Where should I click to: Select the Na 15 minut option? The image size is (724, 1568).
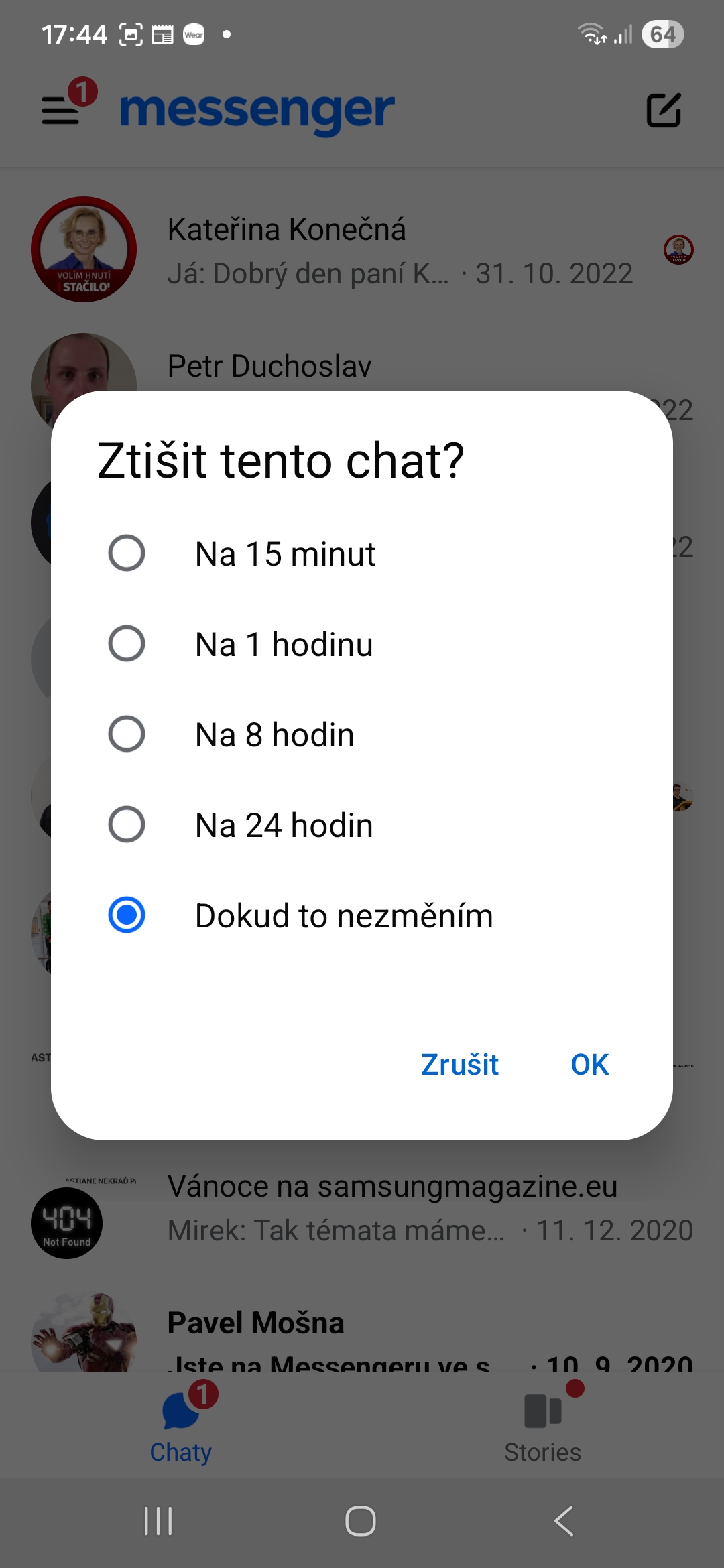click(127, 553)
